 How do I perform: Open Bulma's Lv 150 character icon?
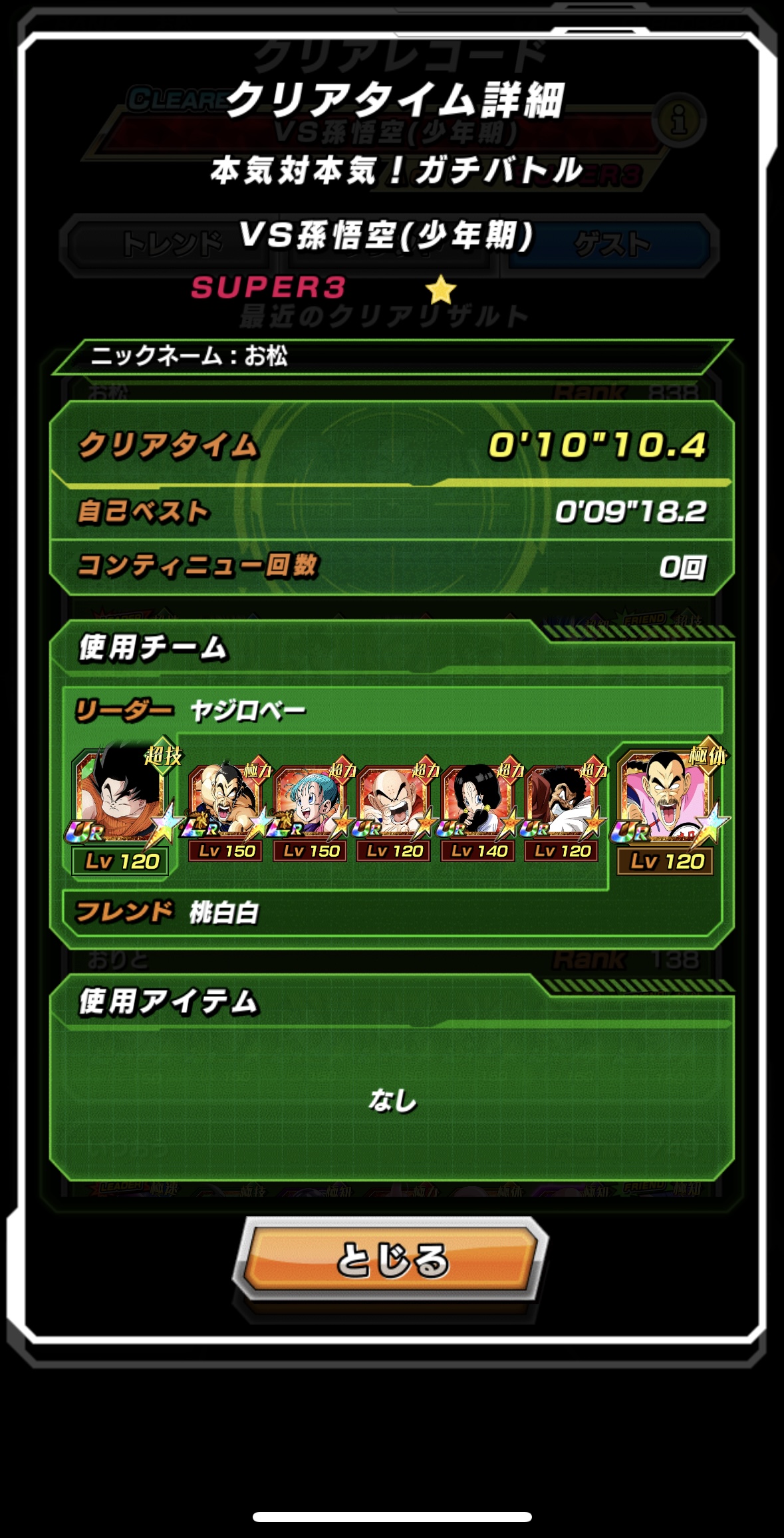tap(309, 812)
